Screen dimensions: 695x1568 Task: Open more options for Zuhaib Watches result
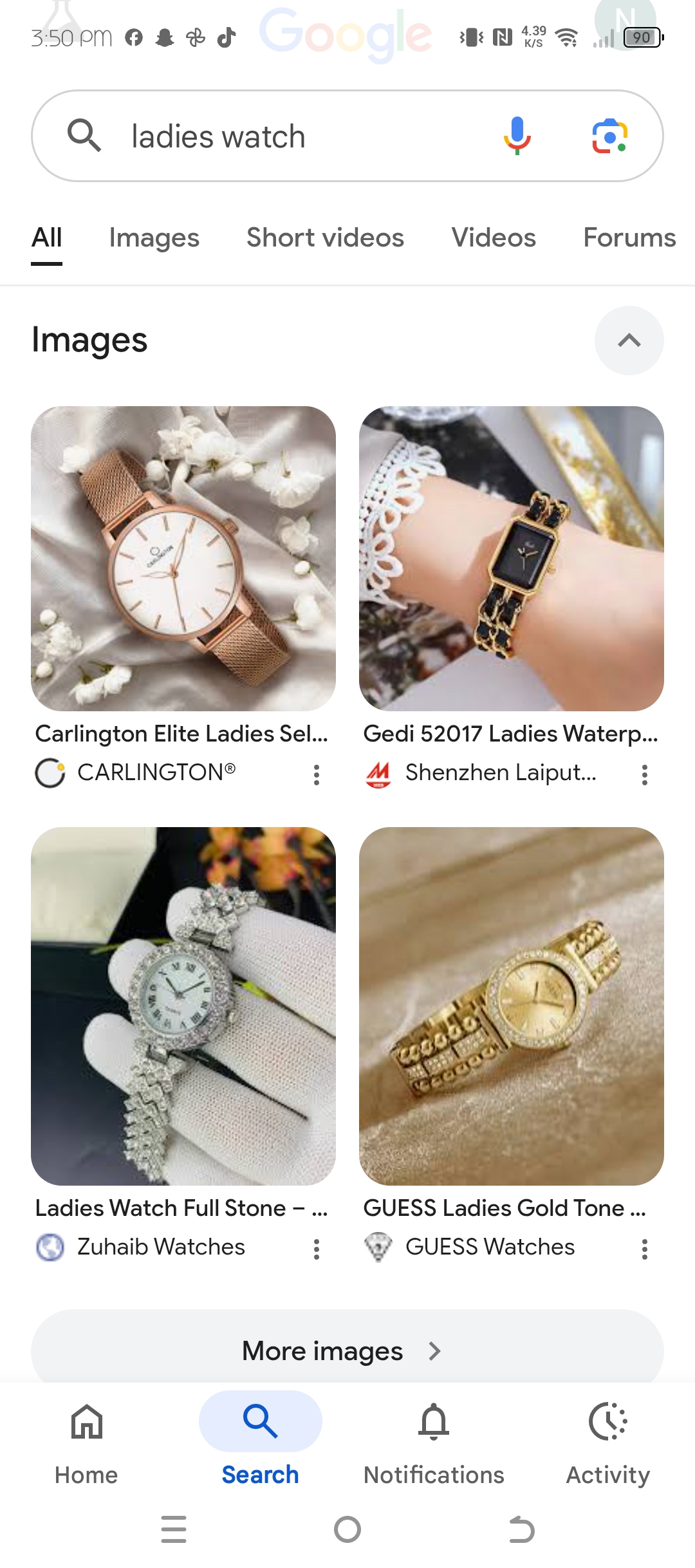pos(316,1249)
